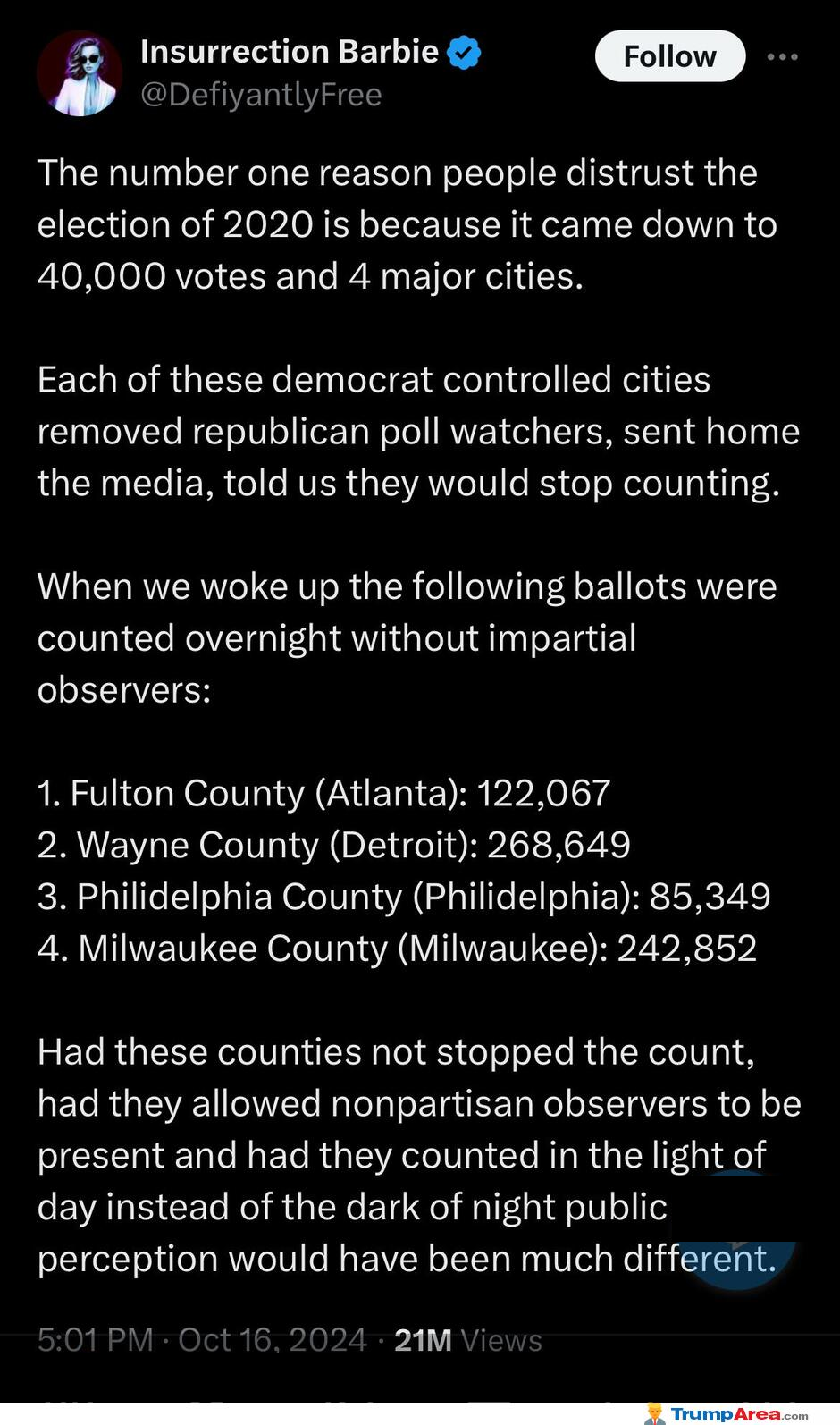Follow Insurrection Barbie
This screenshot has width=840, height=1425.
point(669,56)
